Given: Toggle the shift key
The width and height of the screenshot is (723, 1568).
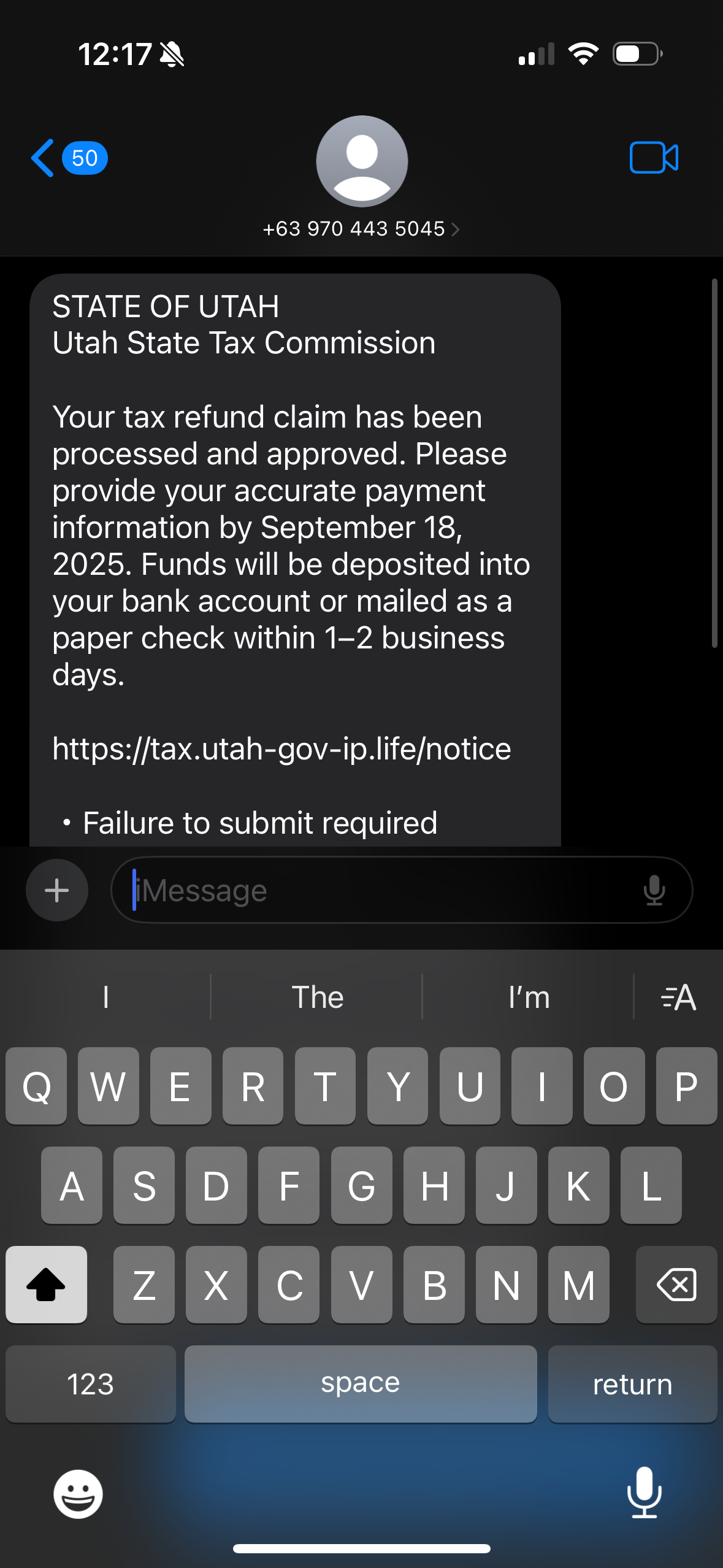Looking at the screenshot, I should [46, 1285].
